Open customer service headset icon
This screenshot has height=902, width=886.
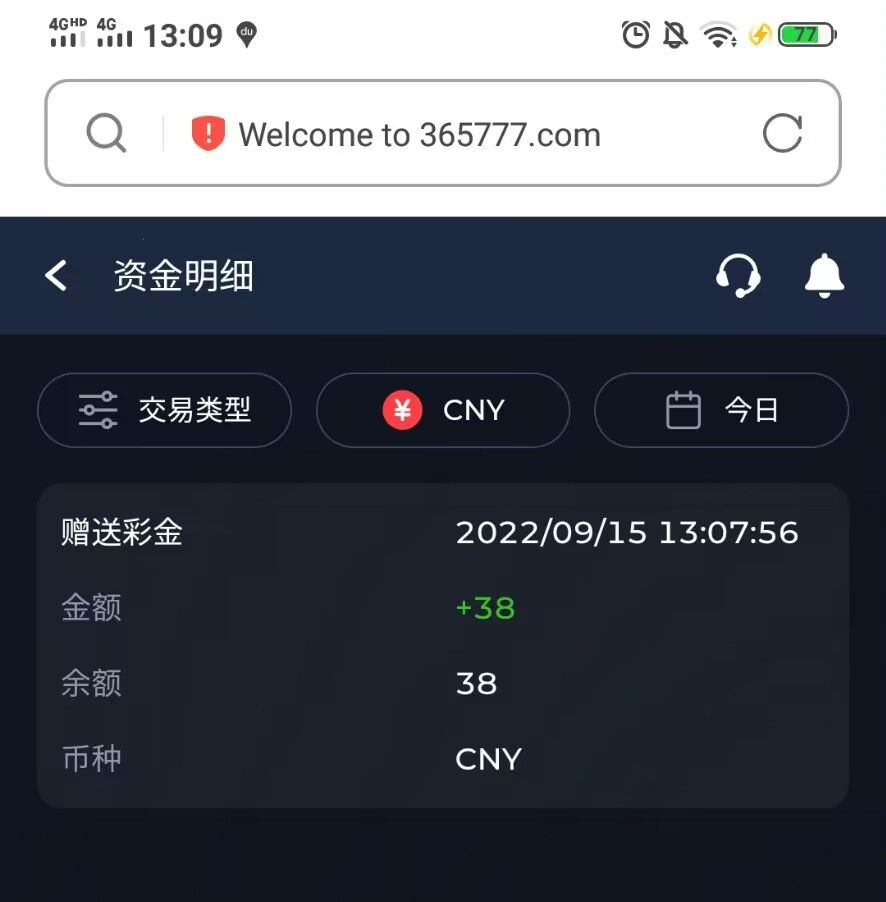coord(738,275)
